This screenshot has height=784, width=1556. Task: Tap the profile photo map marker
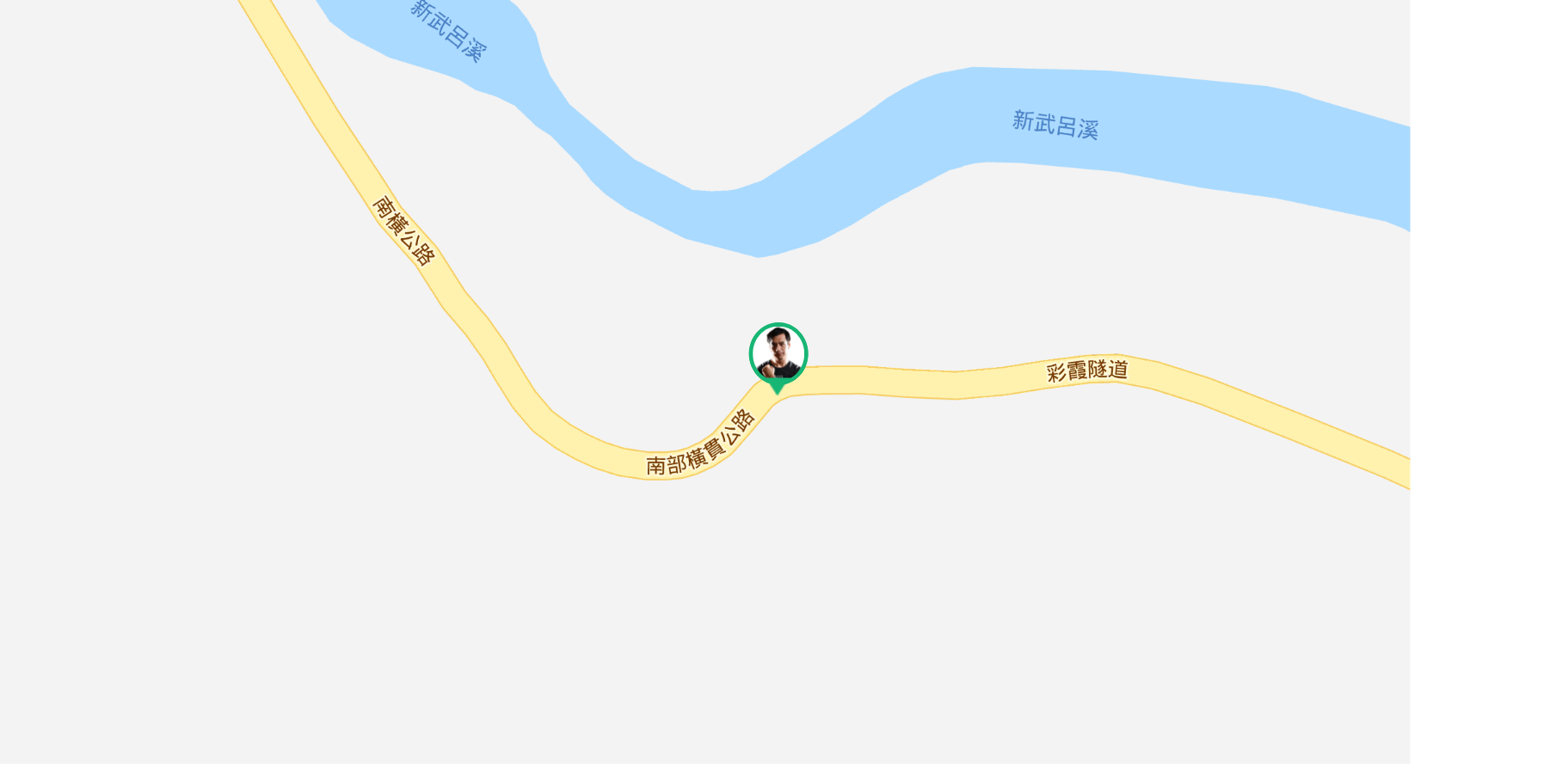(x=778, y=353)
